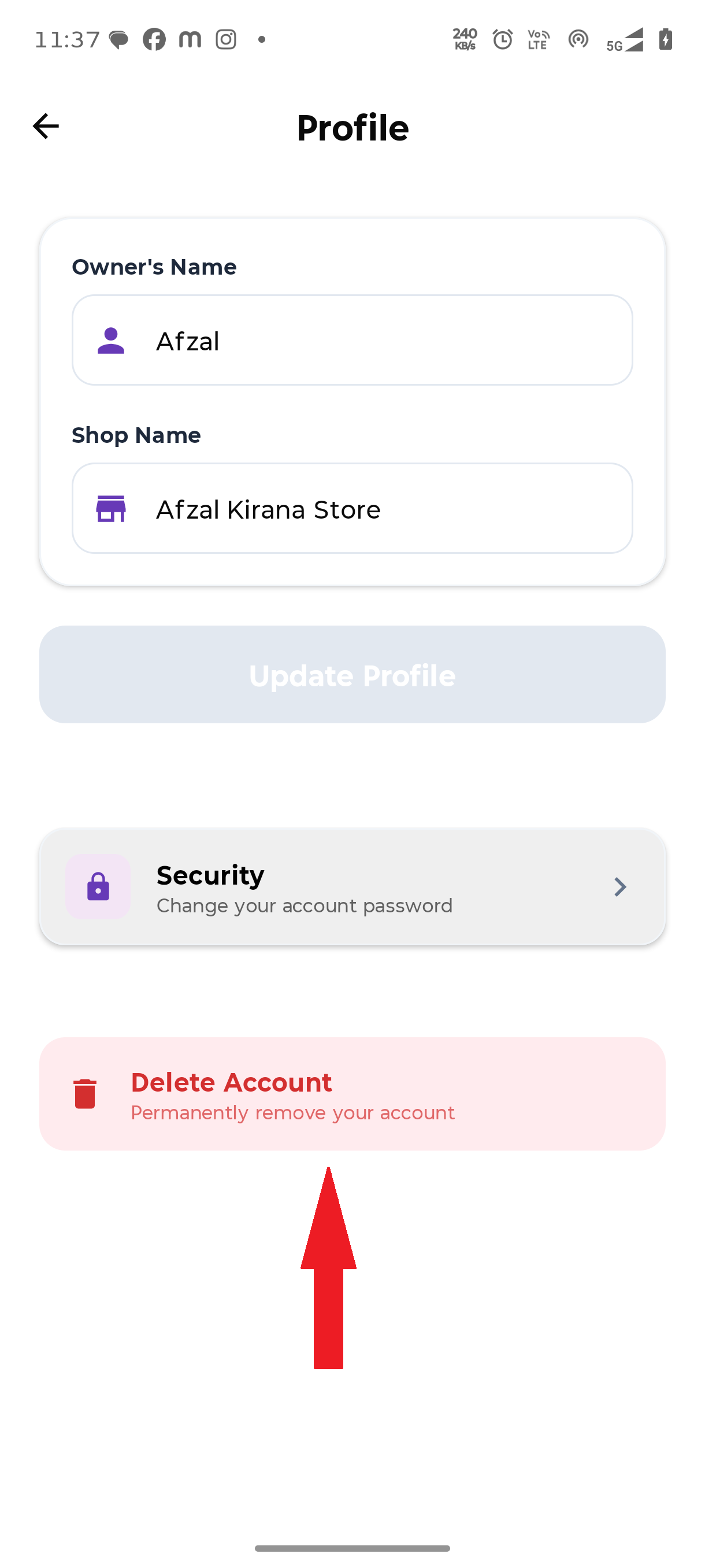This screenshot has height=1568, width=705.
Task: Tap the purple storefront icon in Shop Name
Action: [112, 509]
